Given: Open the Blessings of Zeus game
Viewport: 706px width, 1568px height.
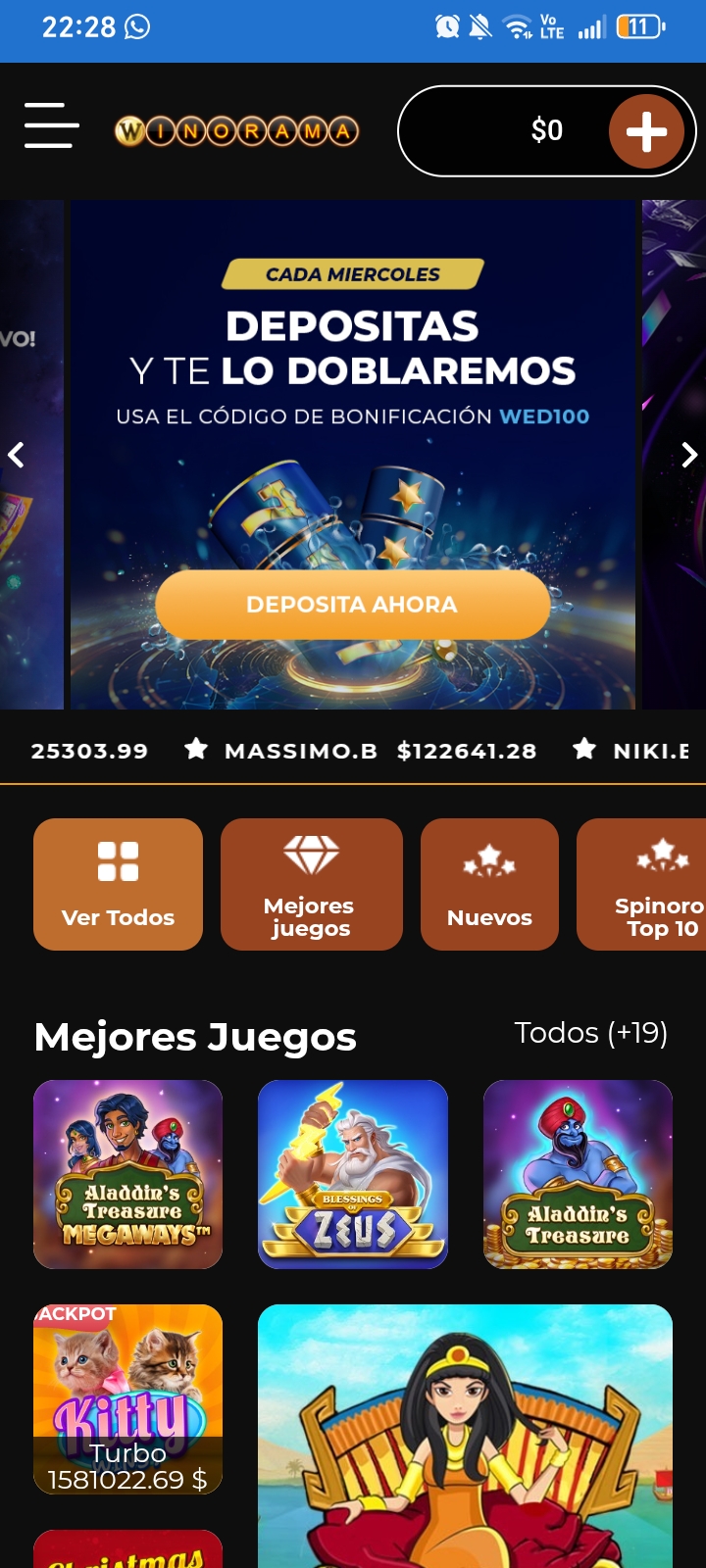Looking at the screenshot, I should point(353,1174).
